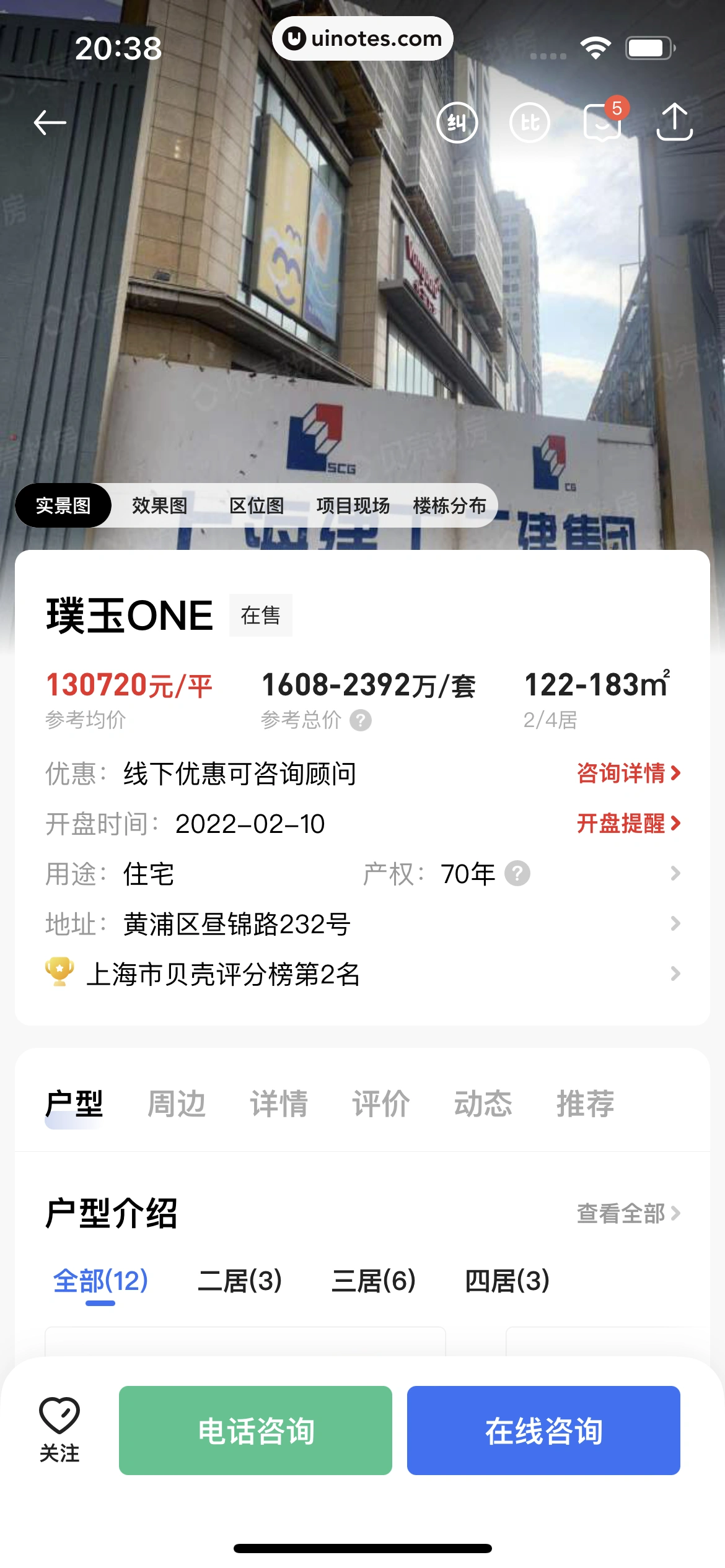
Task: Switch to 周边 section tab
Action: pos(177,1104)
